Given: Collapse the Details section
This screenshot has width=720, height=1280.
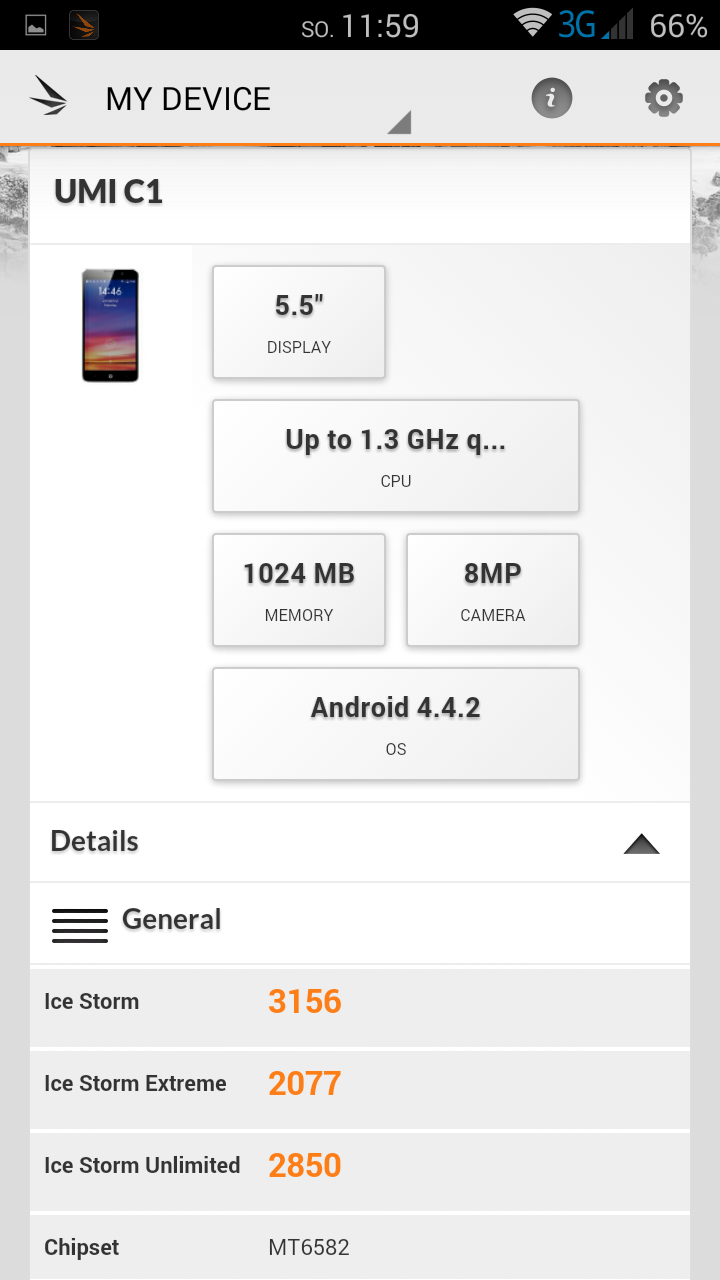Looking at the screenshot, I should (641, 843).
